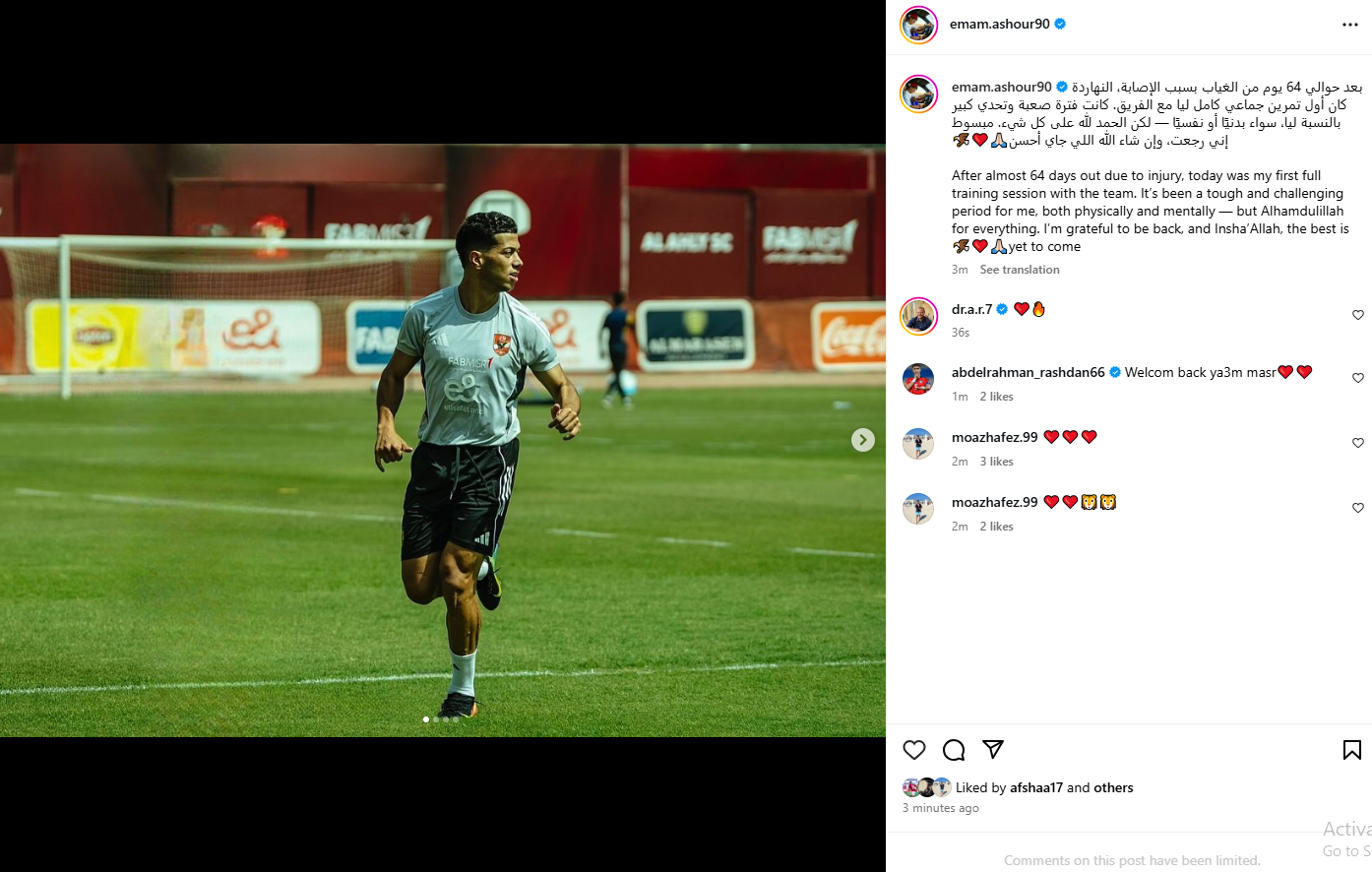Open emam.ashour90's story ring avatar in header
Viewport: 1372px width, 872px height.
pos(918,25)
